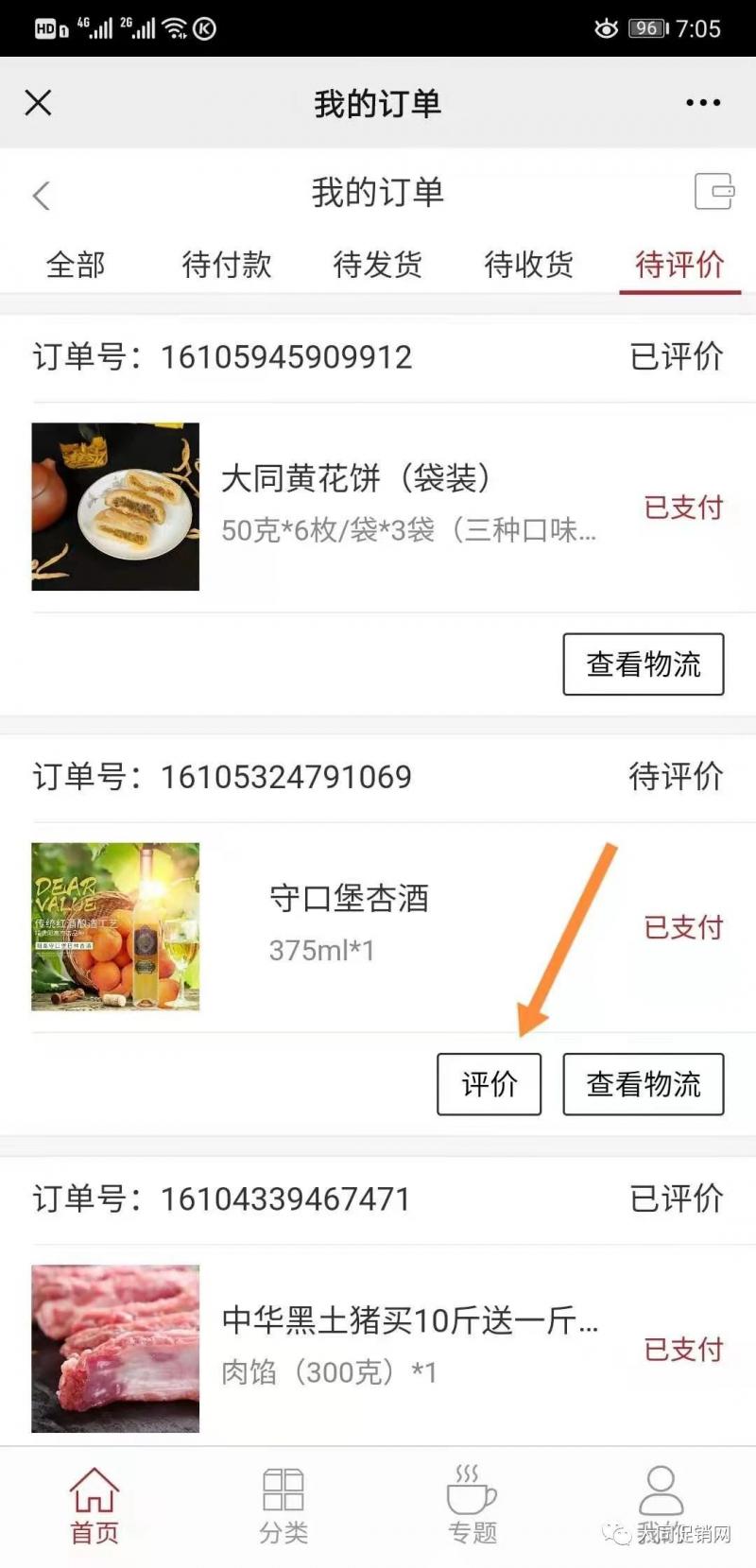Image resolution: width=756 pixels, height=1568 pixels.
Task: Open the 分类 categories tab
Action: 283,1507
